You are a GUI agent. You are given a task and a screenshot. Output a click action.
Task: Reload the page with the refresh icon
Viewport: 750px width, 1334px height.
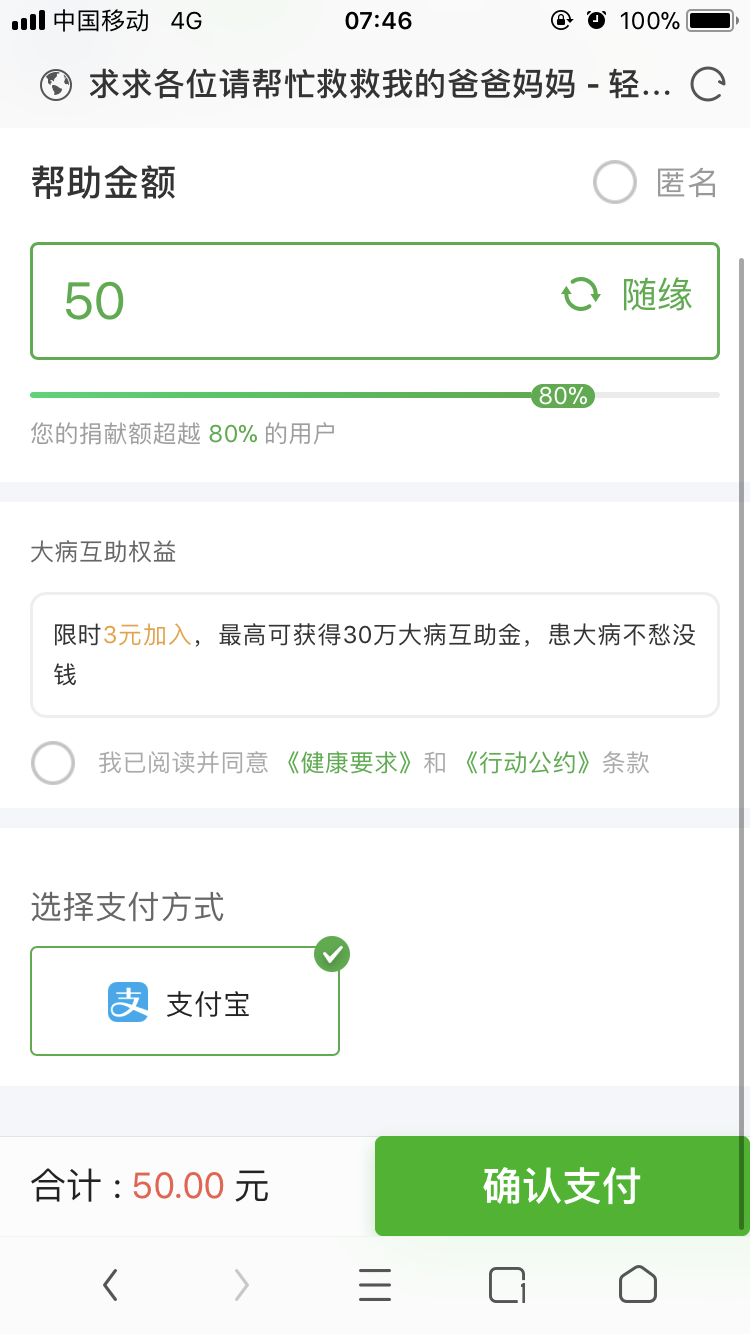[707, 85]
